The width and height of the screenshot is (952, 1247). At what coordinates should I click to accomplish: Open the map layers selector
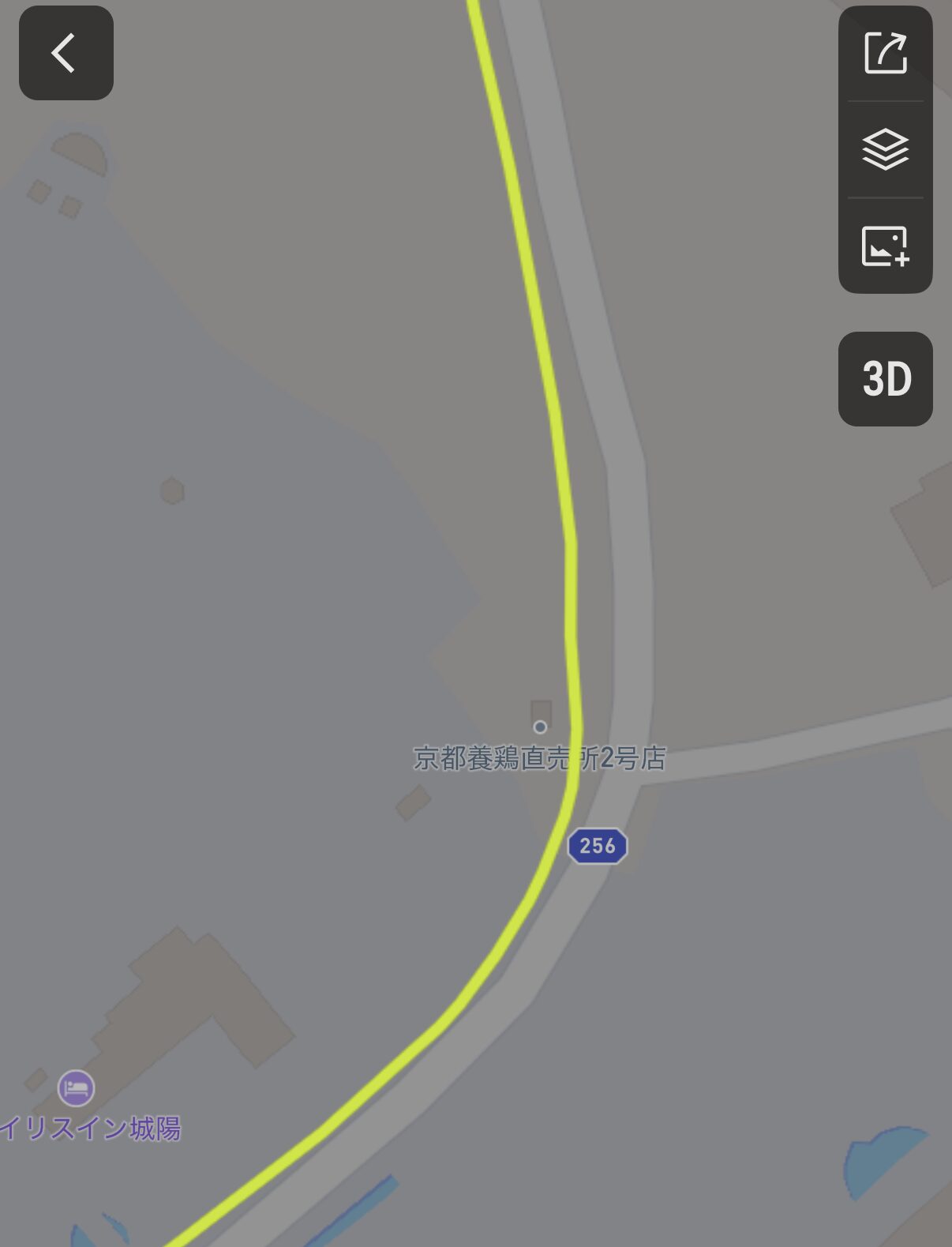(885, 149)
